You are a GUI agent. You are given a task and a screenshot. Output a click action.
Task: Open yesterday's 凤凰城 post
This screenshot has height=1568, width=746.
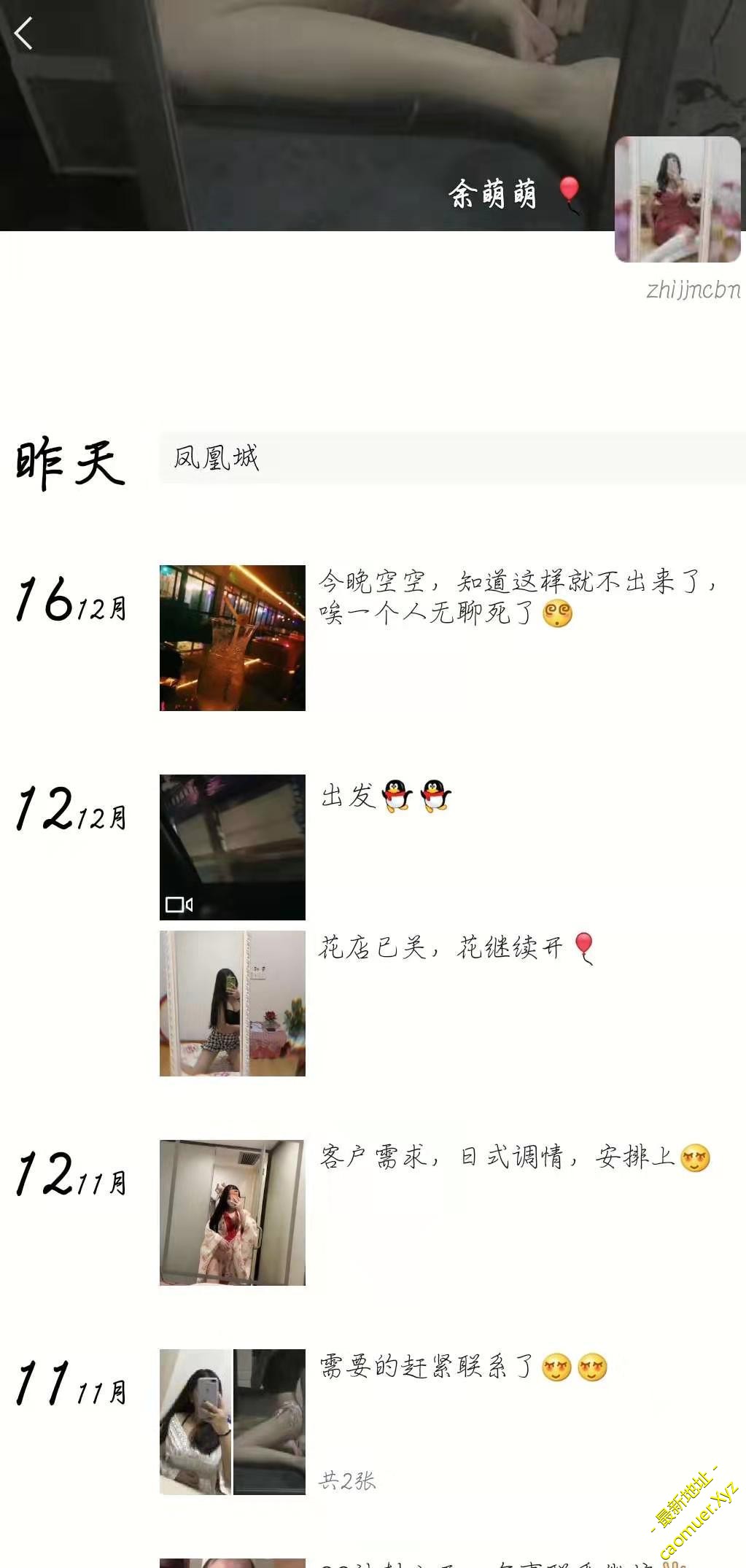[452, 458]
